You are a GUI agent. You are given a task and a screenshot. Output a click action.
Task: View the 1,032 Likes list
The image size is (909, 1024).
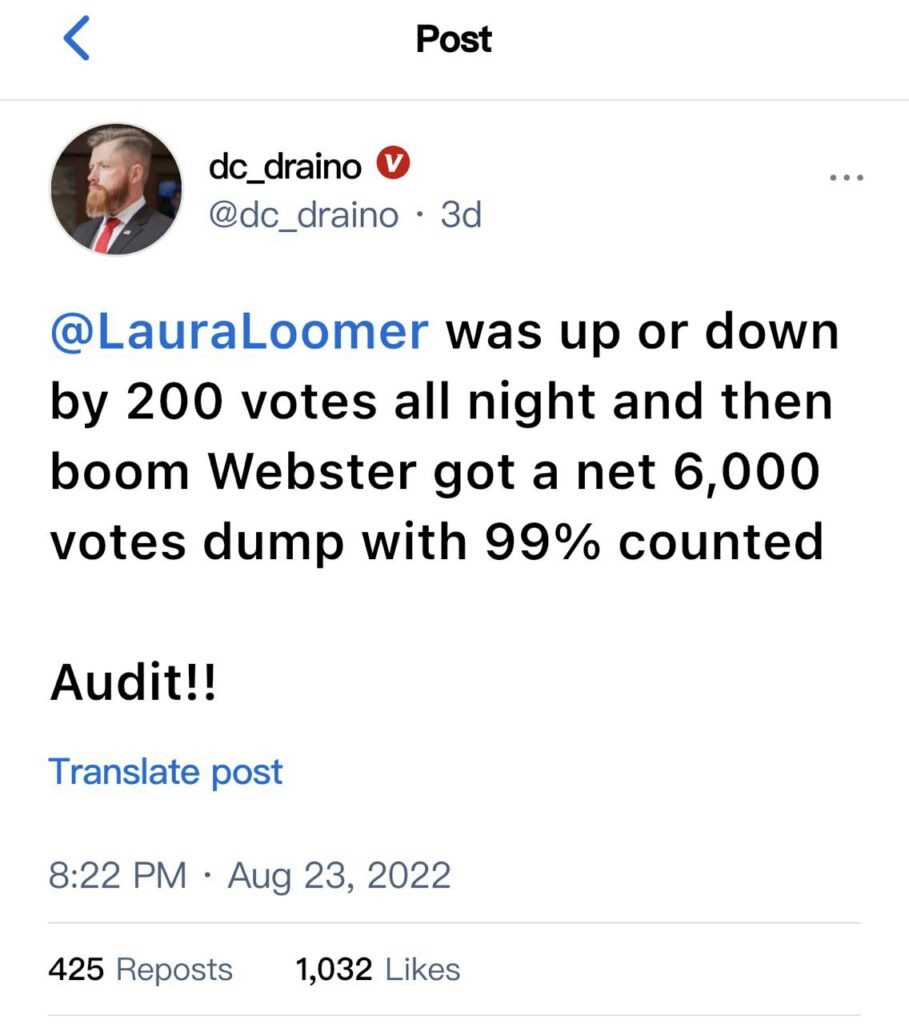click(377, 969)
